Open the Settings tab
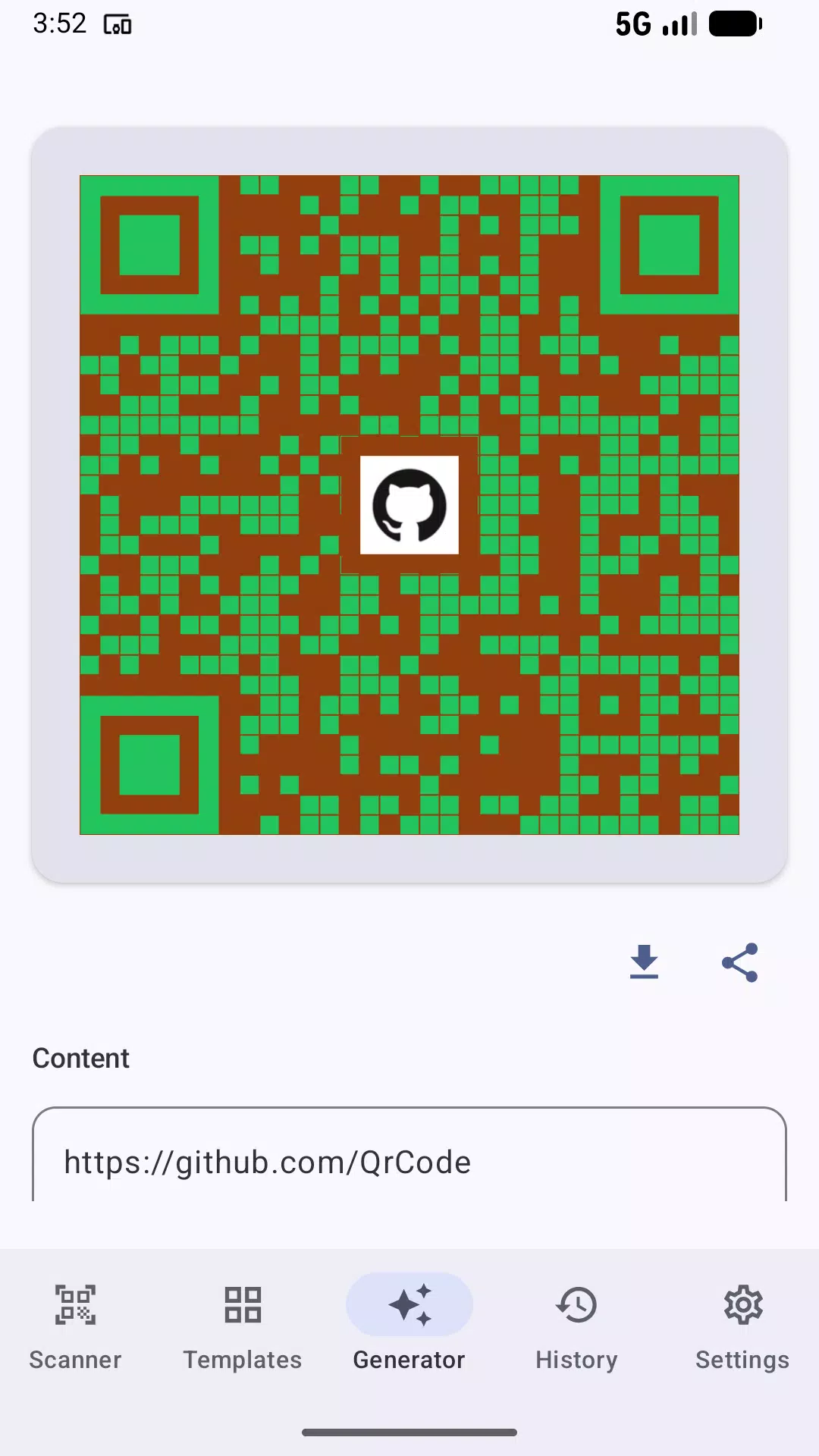The image size is (819, 1456). 742,1327
